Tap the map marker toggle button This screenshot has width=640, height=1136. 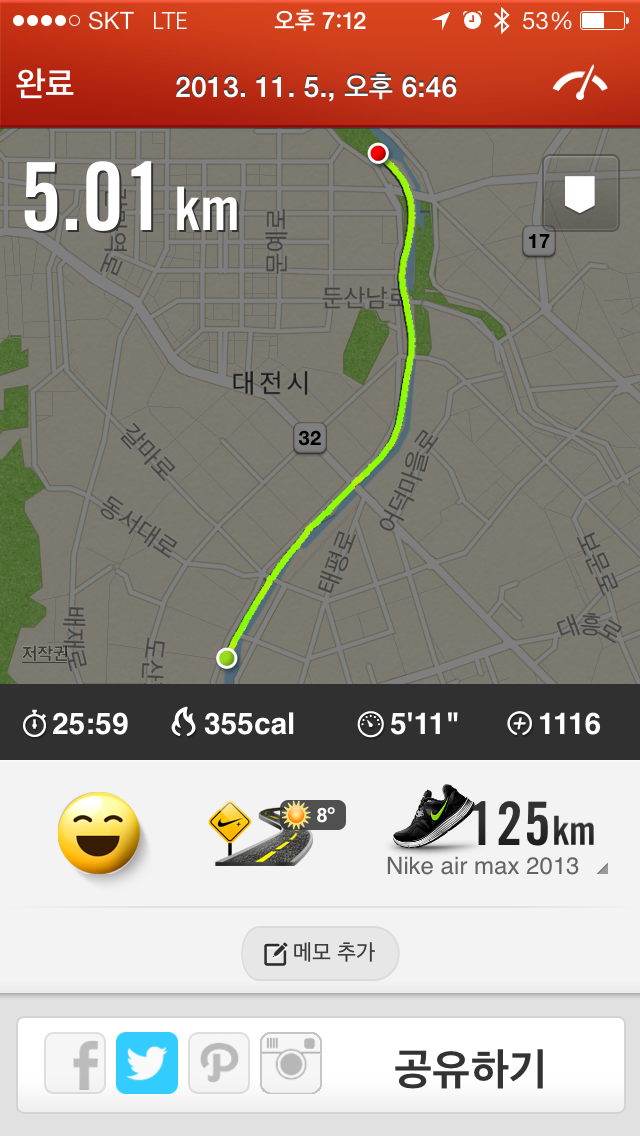pos(581,193)
